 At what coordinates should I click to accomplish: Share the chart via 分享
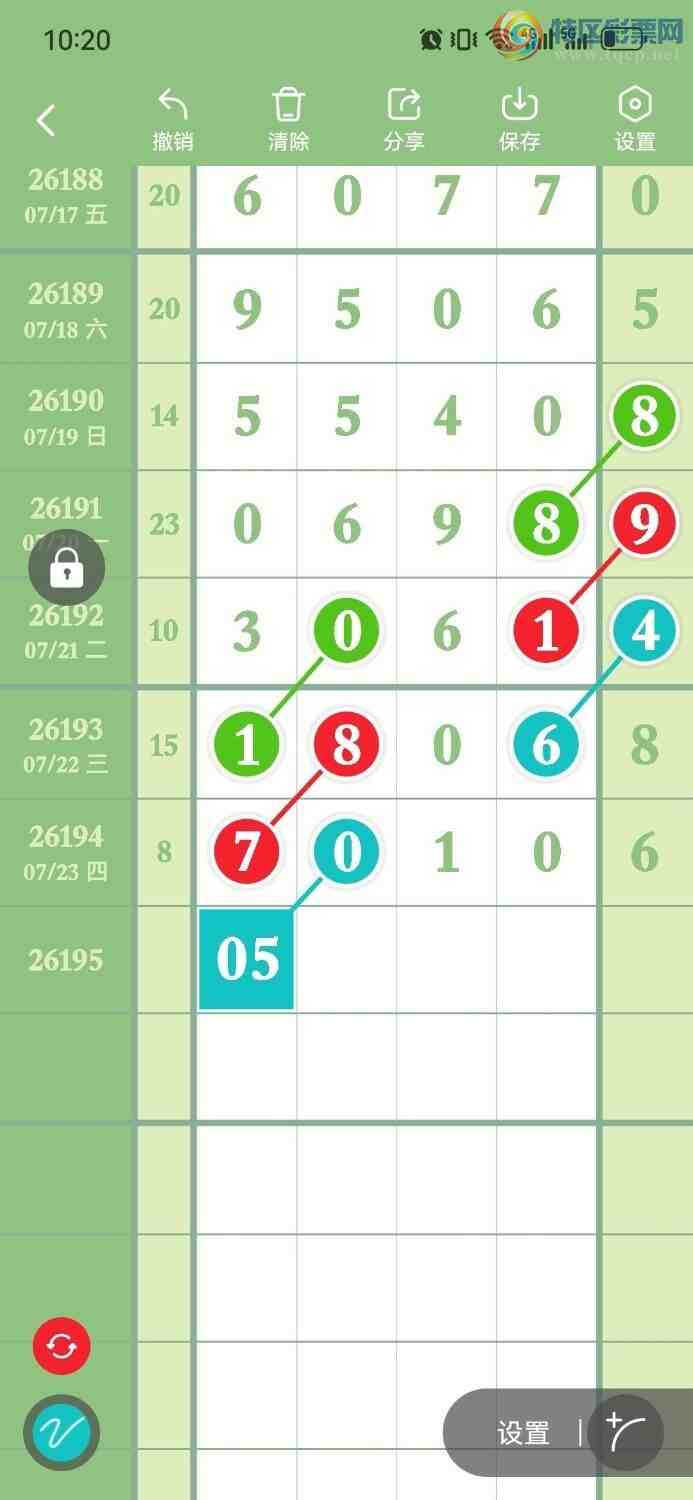tap(404, 120)
